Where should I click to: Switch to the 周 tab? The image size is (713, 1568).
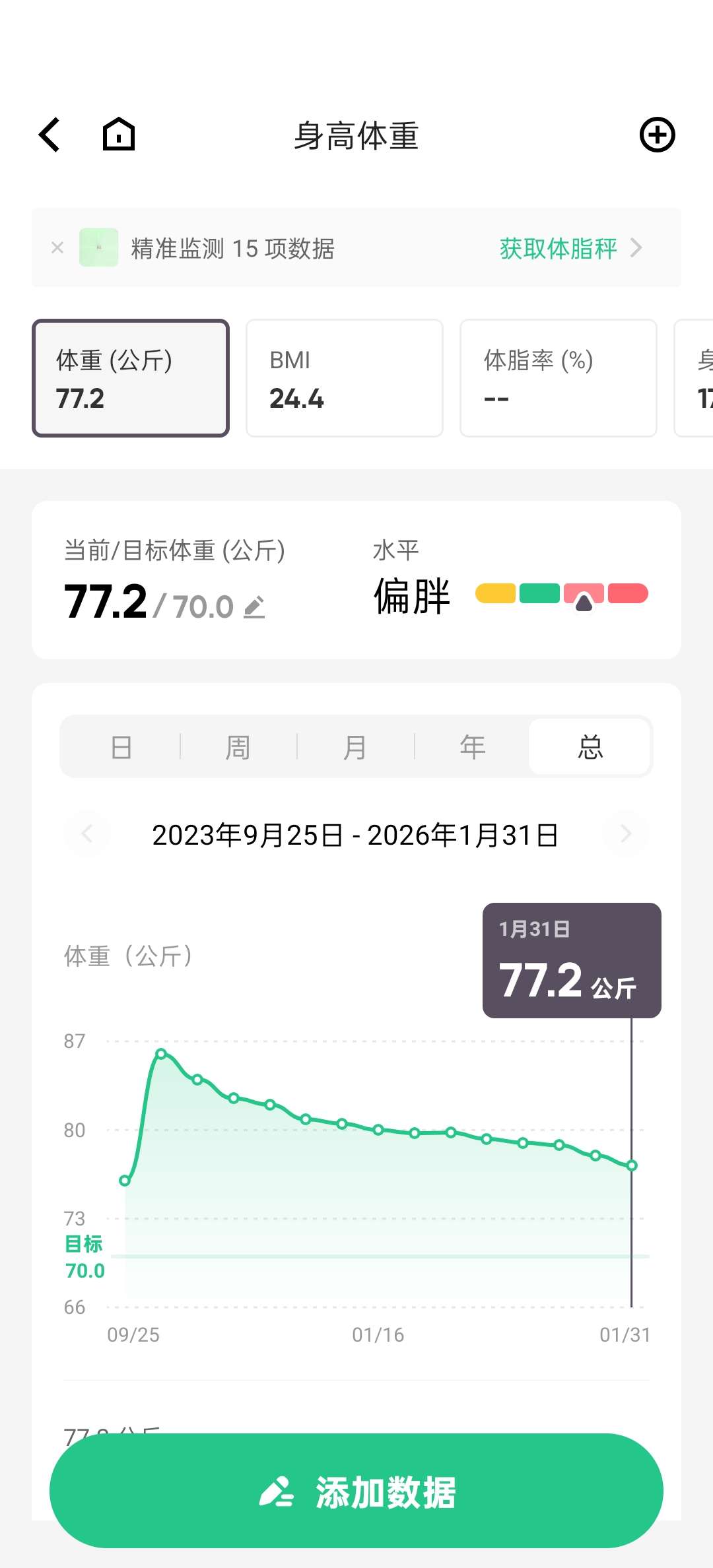pos(238,747)
